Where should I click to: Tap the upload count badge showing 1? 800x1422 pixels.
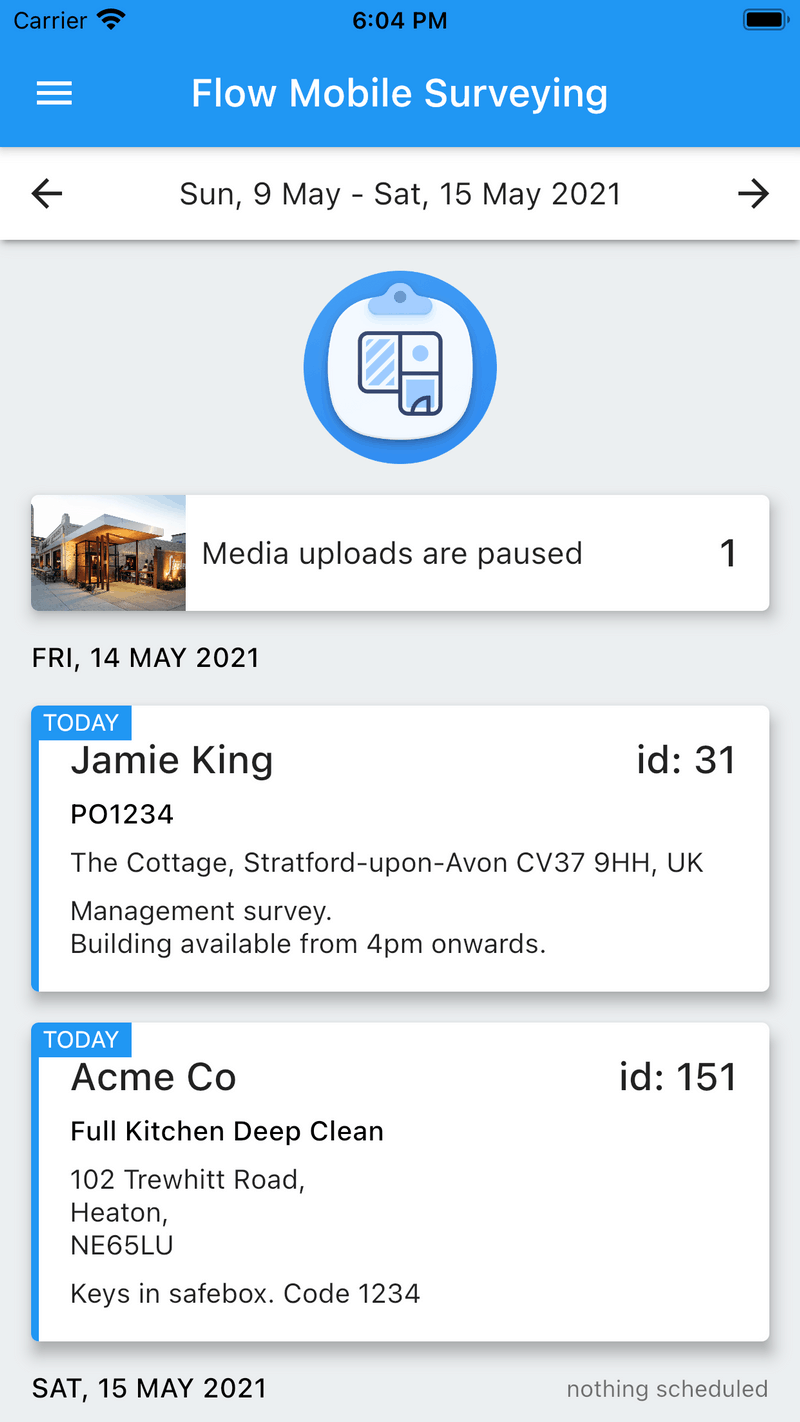tap(729, 553)
